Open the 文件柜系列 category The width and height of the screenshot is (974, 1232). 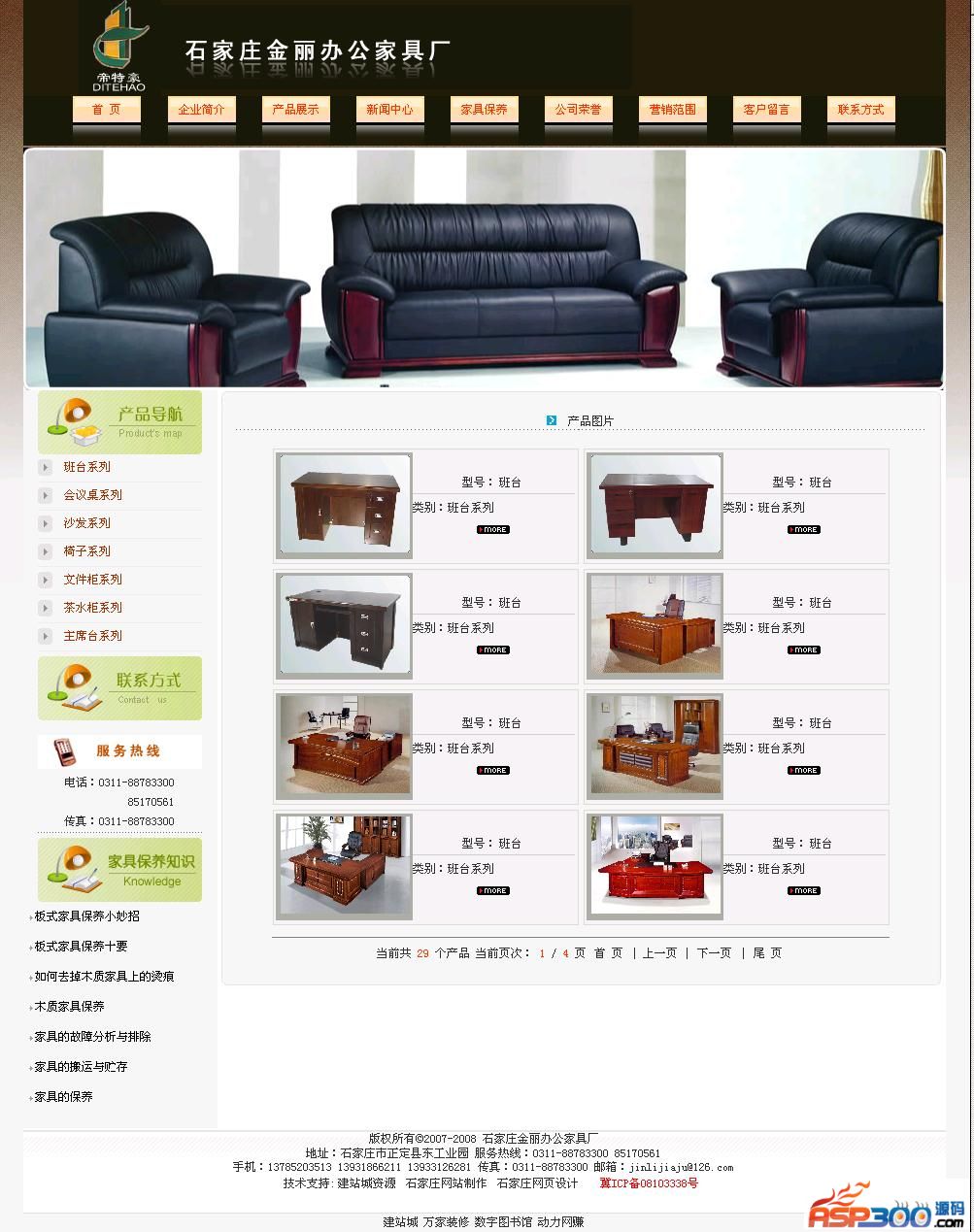(x=93, y=580)
